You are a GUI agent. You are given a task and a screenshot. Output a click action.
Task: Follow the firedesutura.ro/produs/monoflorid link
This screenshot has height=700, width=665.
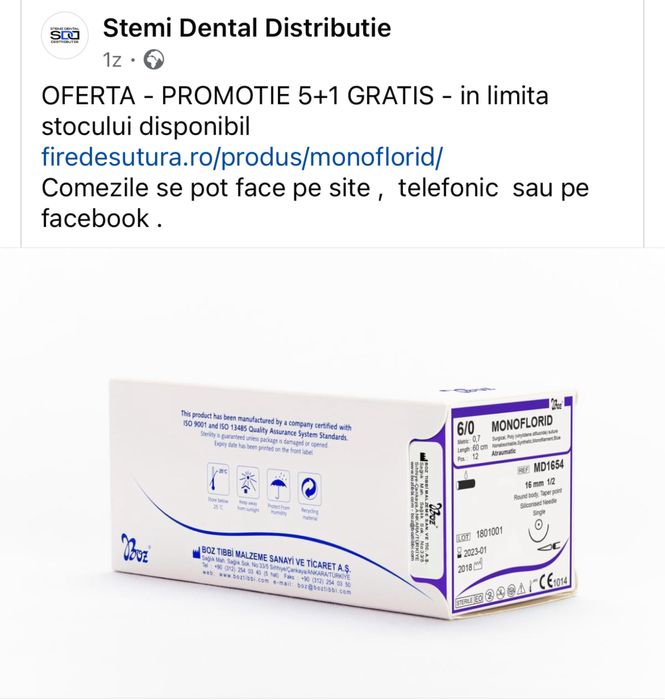[x=242, y=157]
